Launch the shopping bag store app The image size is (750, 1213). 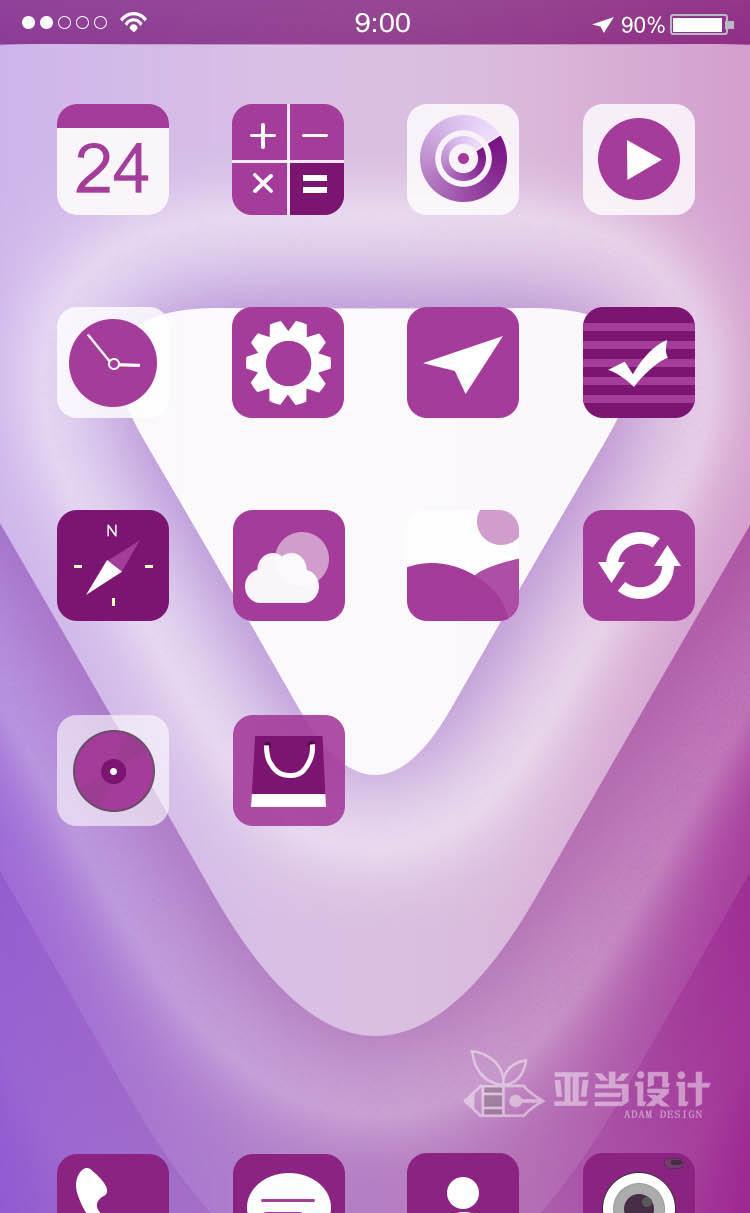288,770
